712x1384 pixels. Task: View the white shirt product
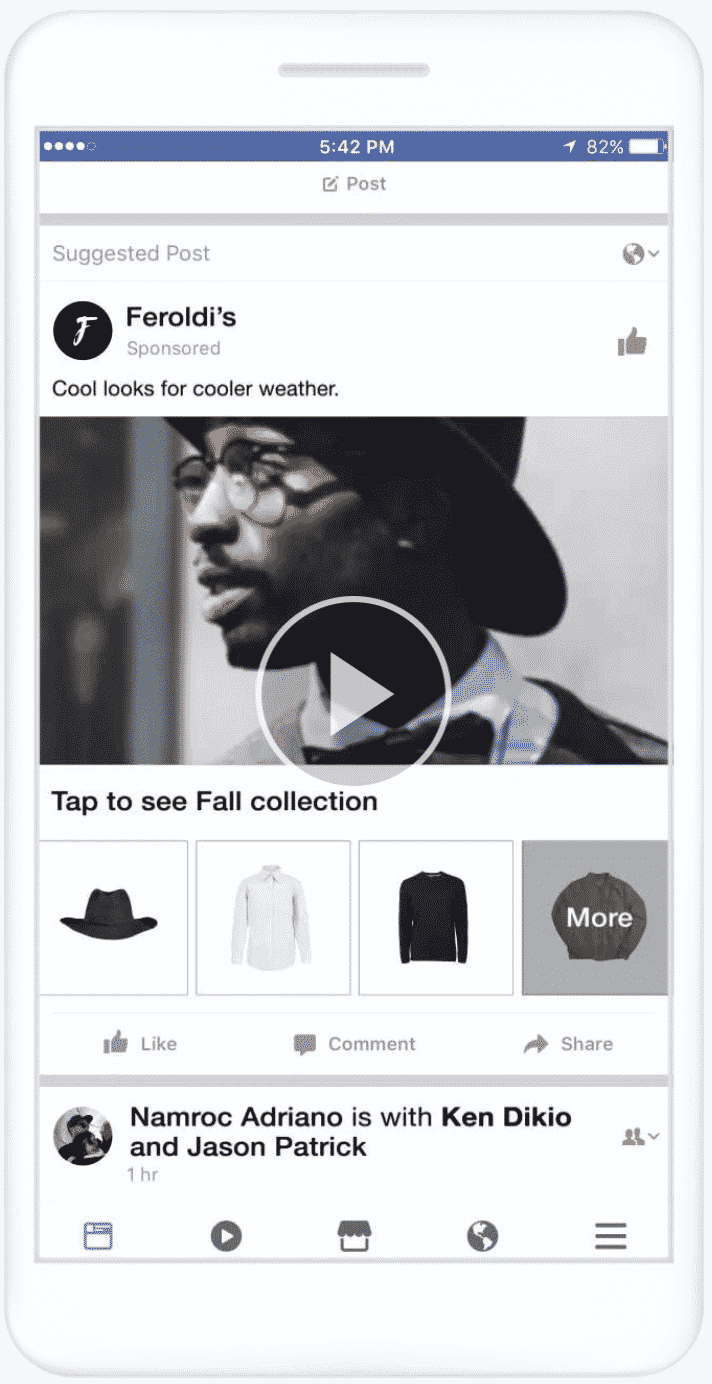click(x=273, y=918)
